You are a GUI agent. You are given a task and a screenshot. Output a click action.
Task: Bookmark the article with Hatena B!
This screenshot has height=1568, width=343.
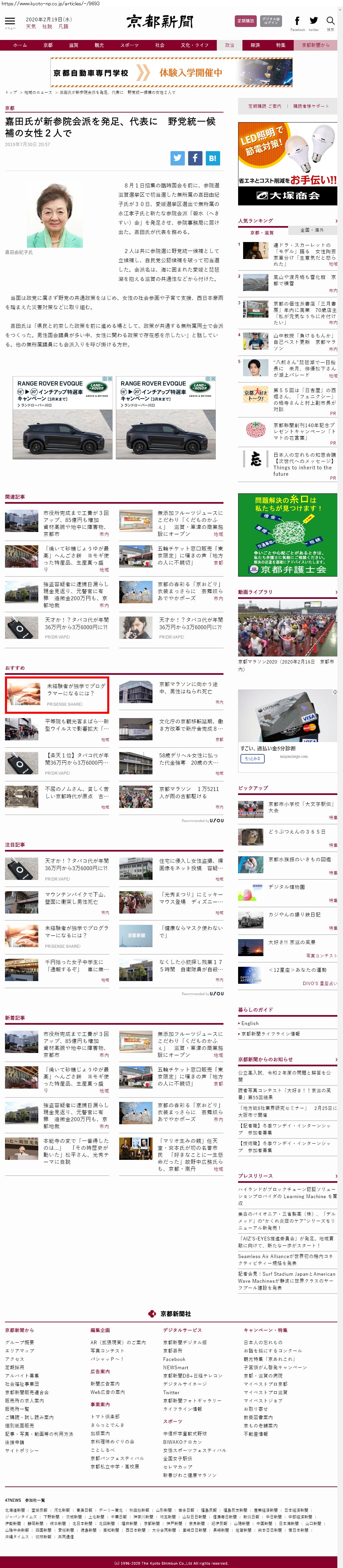pyautogui.click(x=212, y=158)
